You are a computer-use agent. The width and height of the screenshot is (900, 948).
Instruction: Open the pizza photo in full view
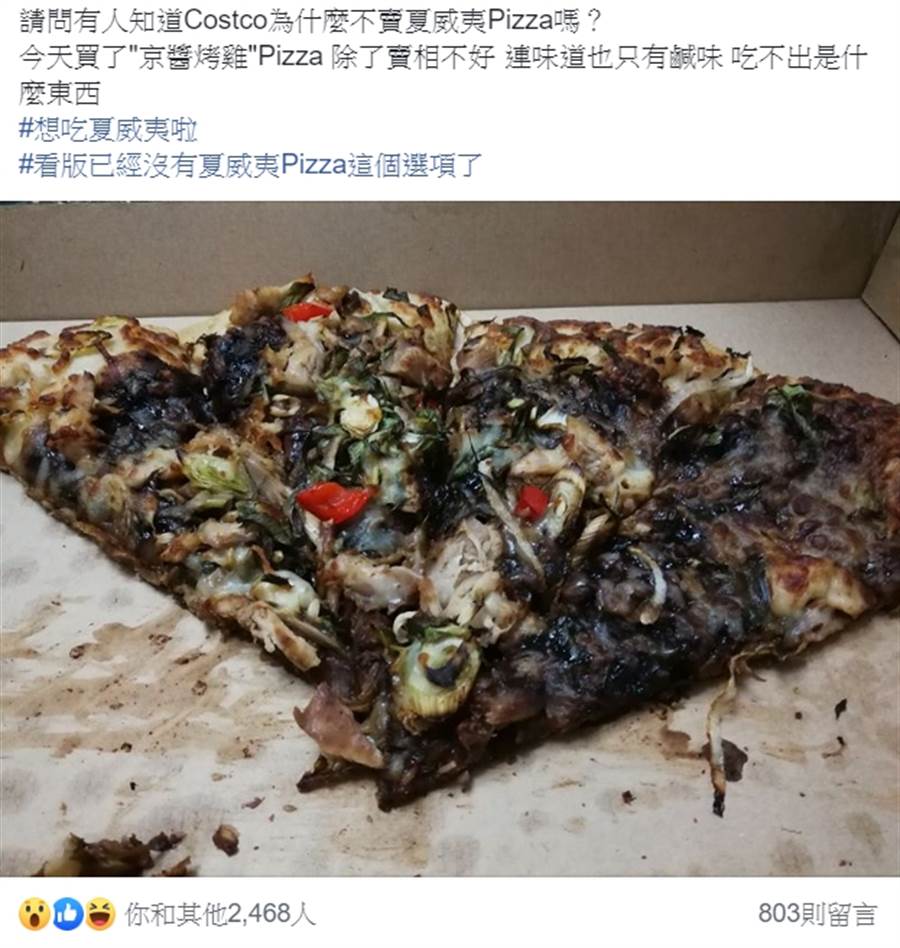[x=450, y=540]
